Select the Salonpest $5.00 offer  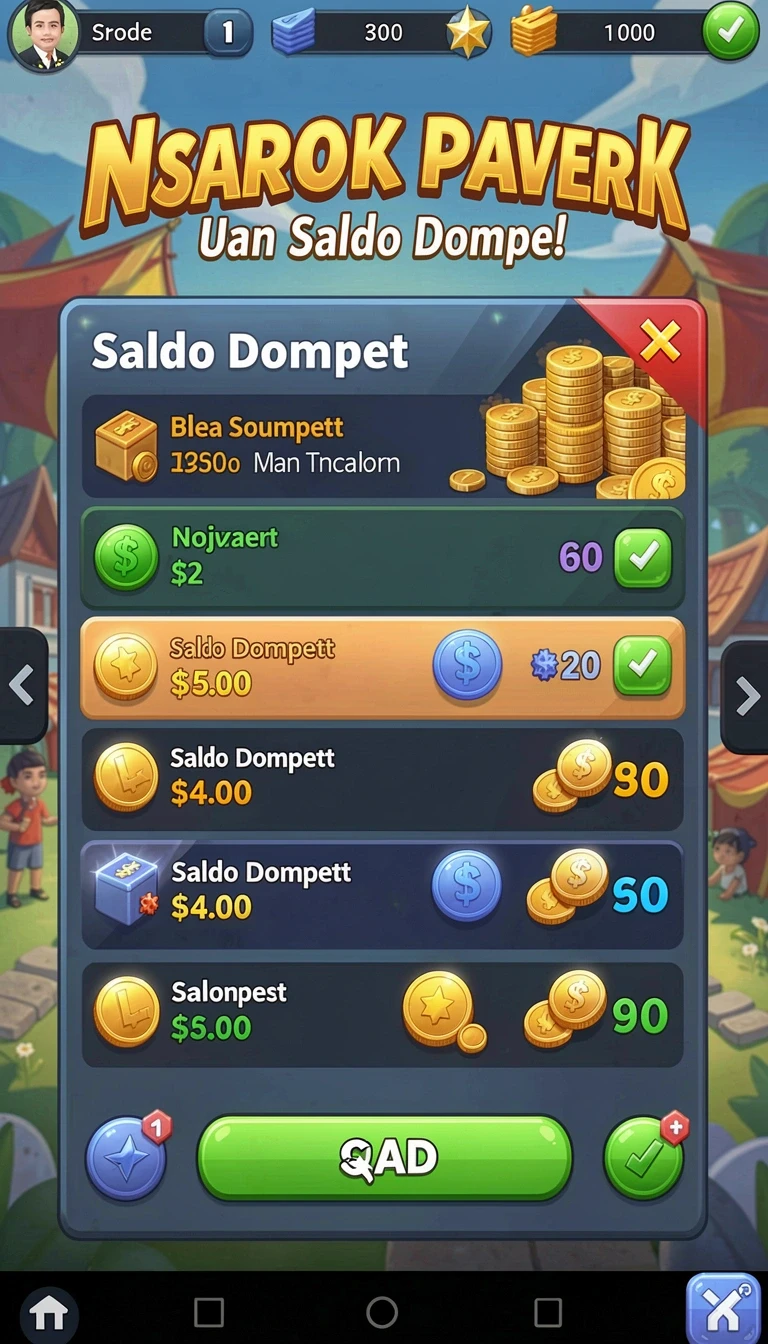[383, 1014]
